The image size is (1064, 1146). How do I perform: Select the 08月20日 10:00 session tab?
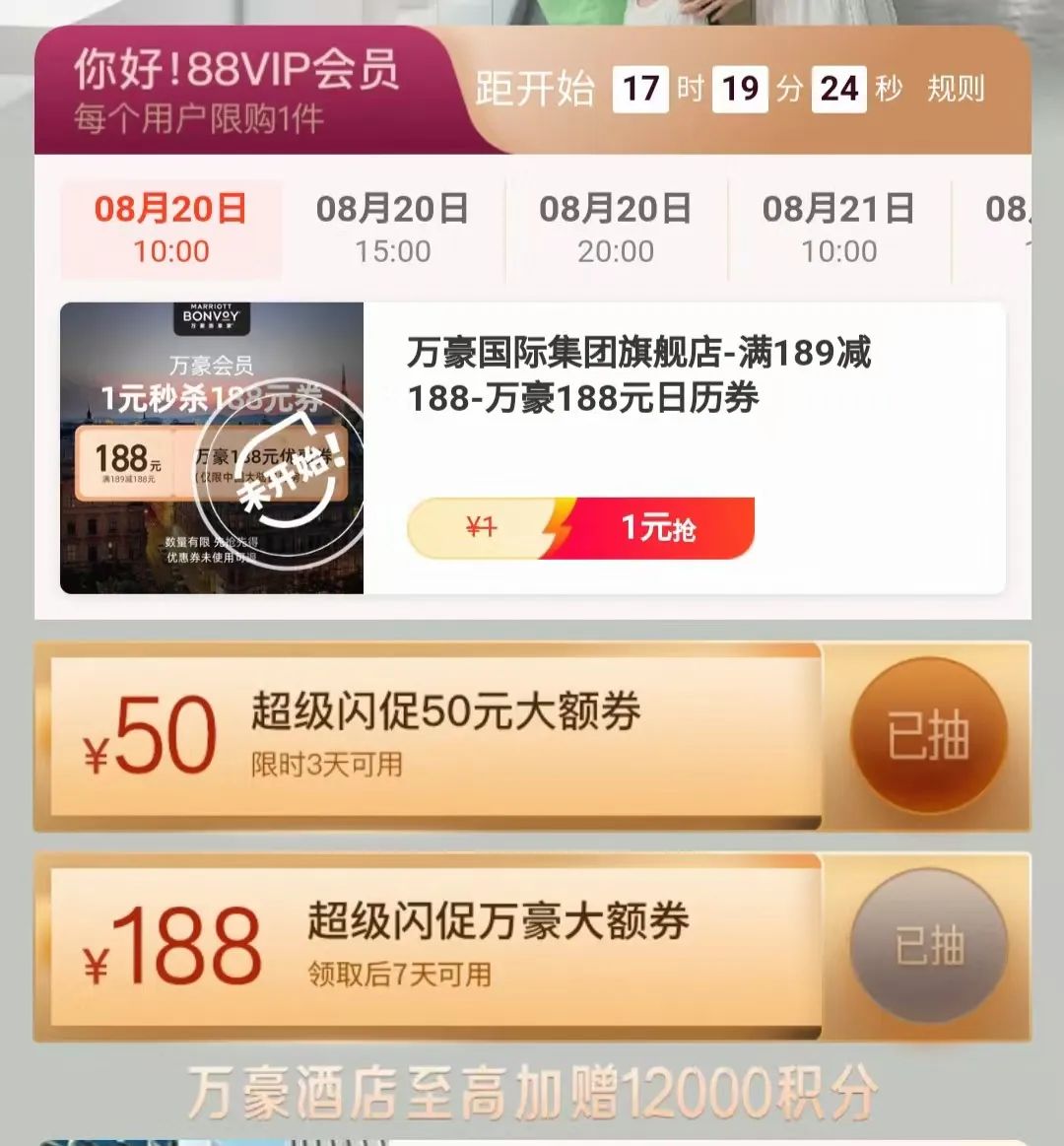(x=170, y=229)
